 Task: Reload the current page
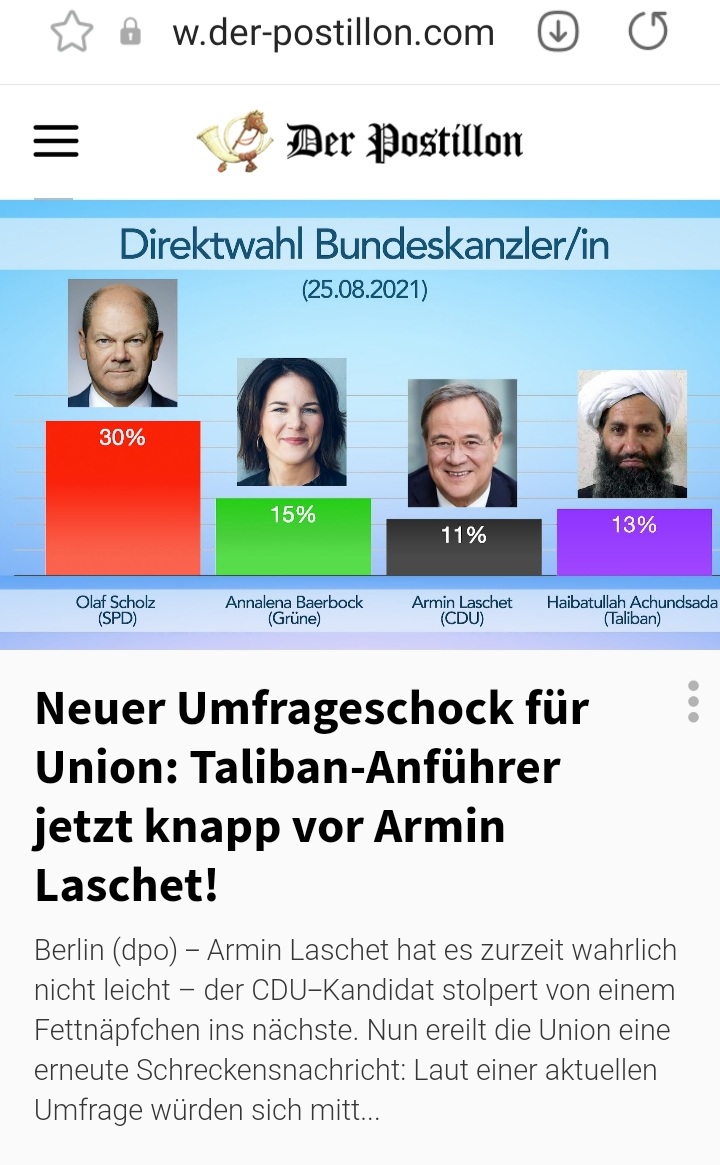click(x=647, y=33)
